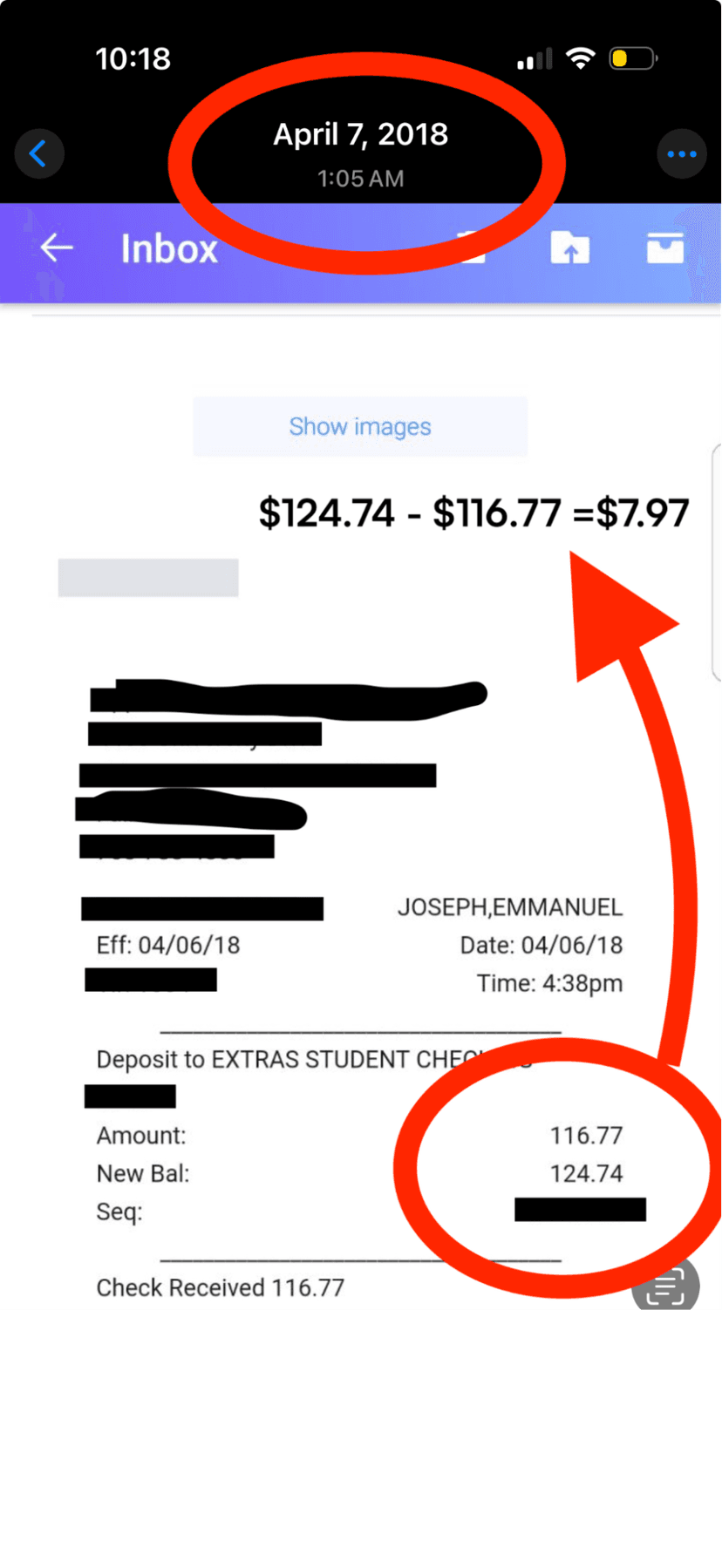Tap the Live Text capture icon

tap(665, 1286)
